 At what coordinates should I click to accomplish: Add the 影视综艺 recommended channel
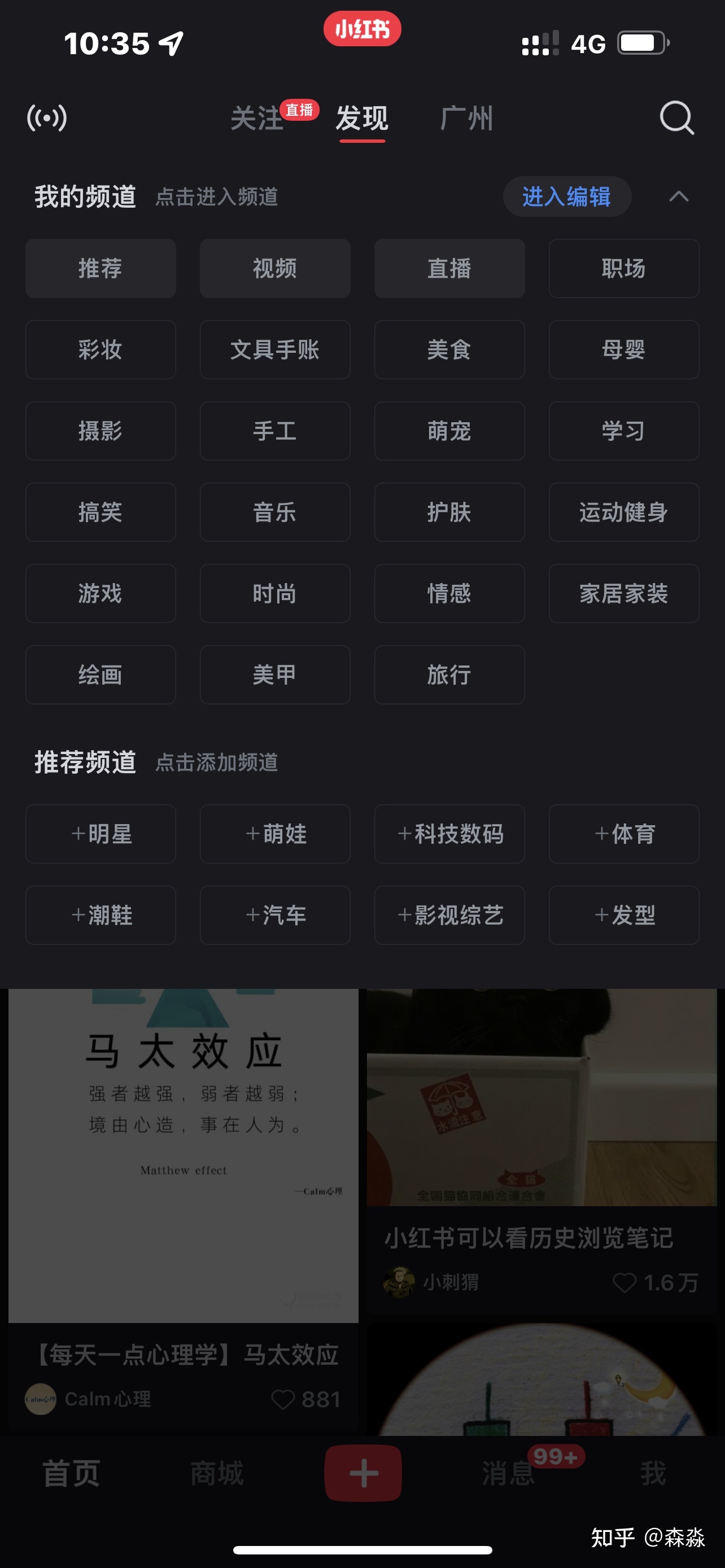[449, 916]
